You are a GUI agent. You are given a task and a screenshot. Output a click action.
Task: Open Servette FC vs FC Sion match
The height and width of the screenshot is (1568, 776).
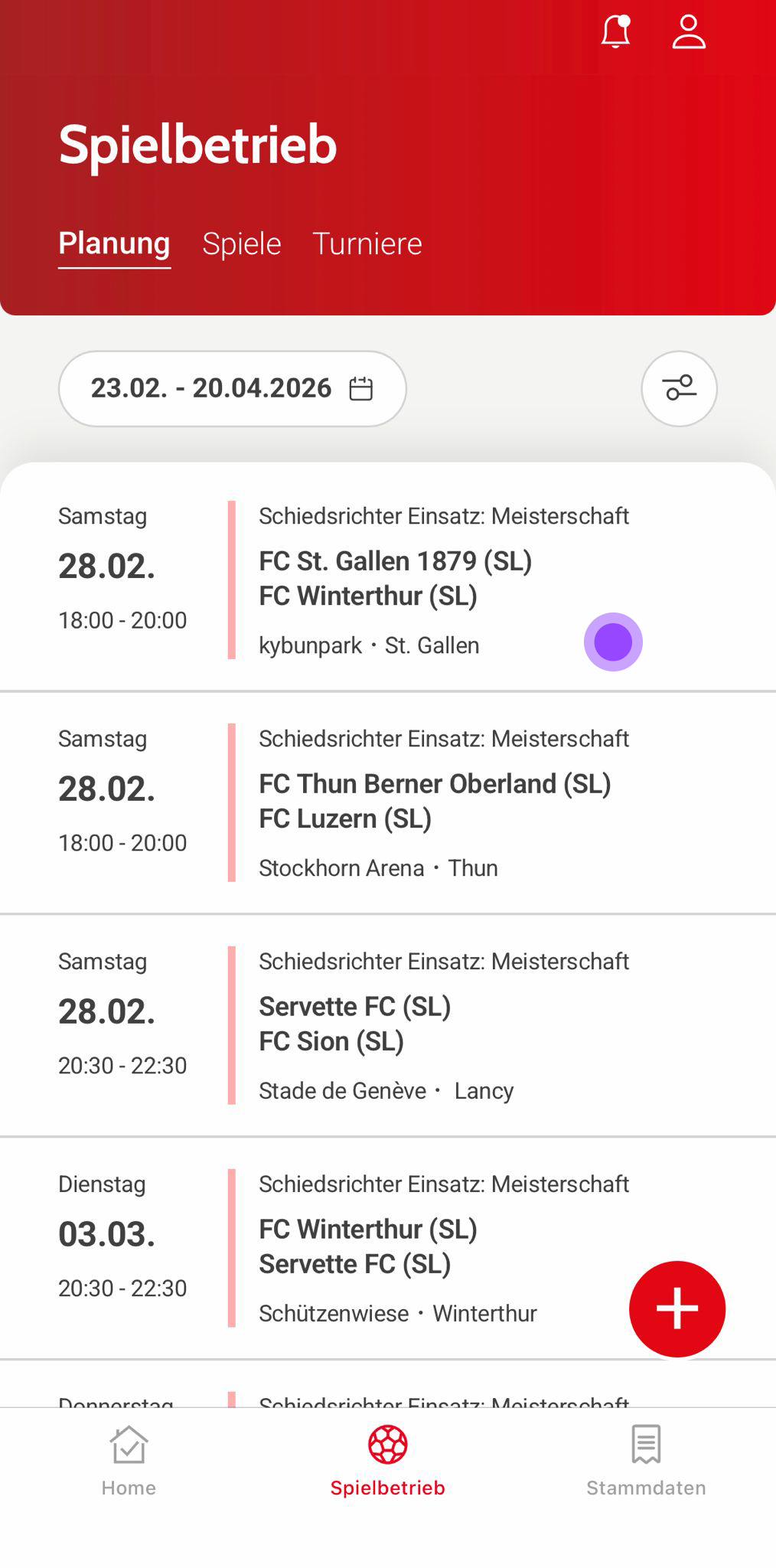click(354, 1024)
